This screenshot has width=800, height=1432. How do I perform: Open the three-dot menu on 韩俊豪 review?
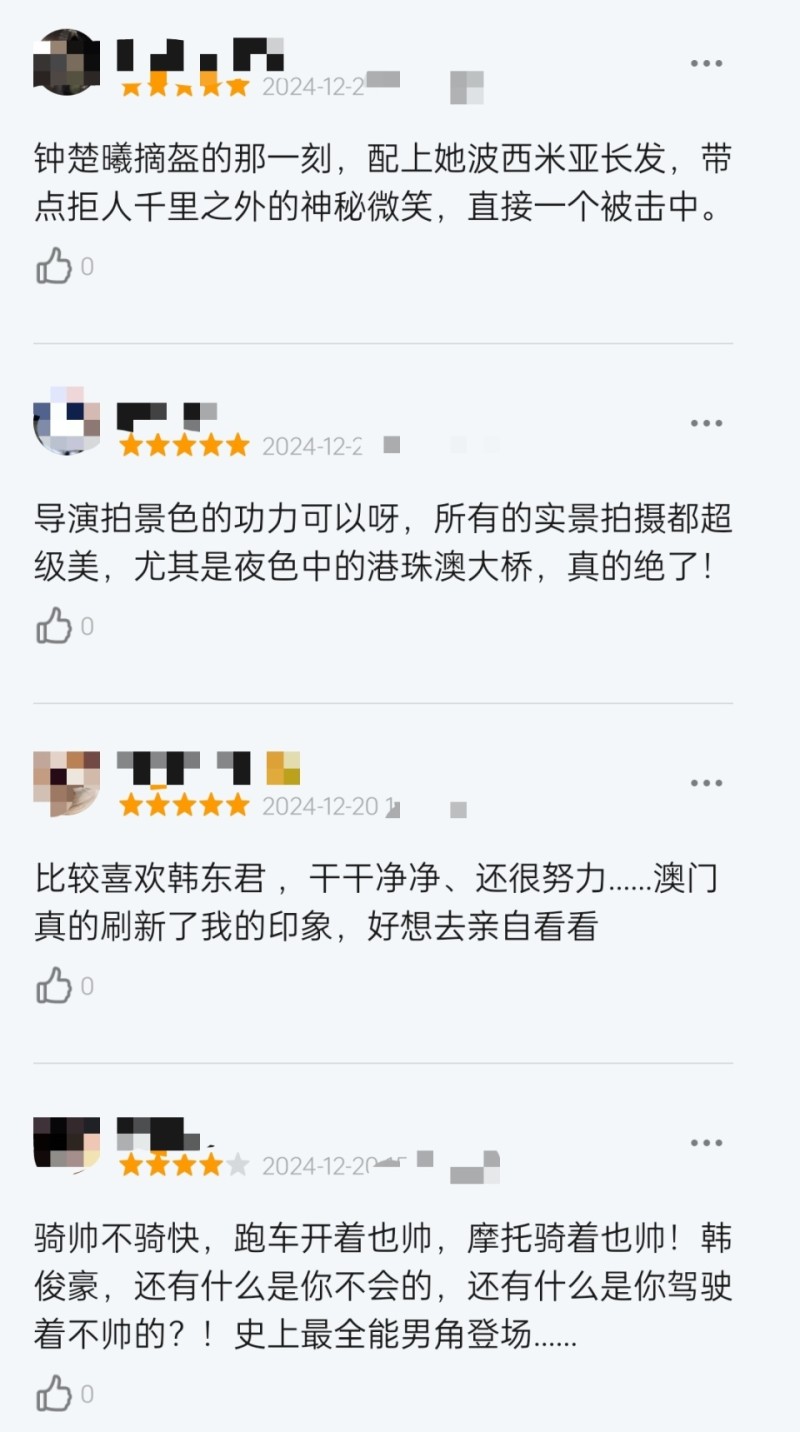pos(706,1143)
